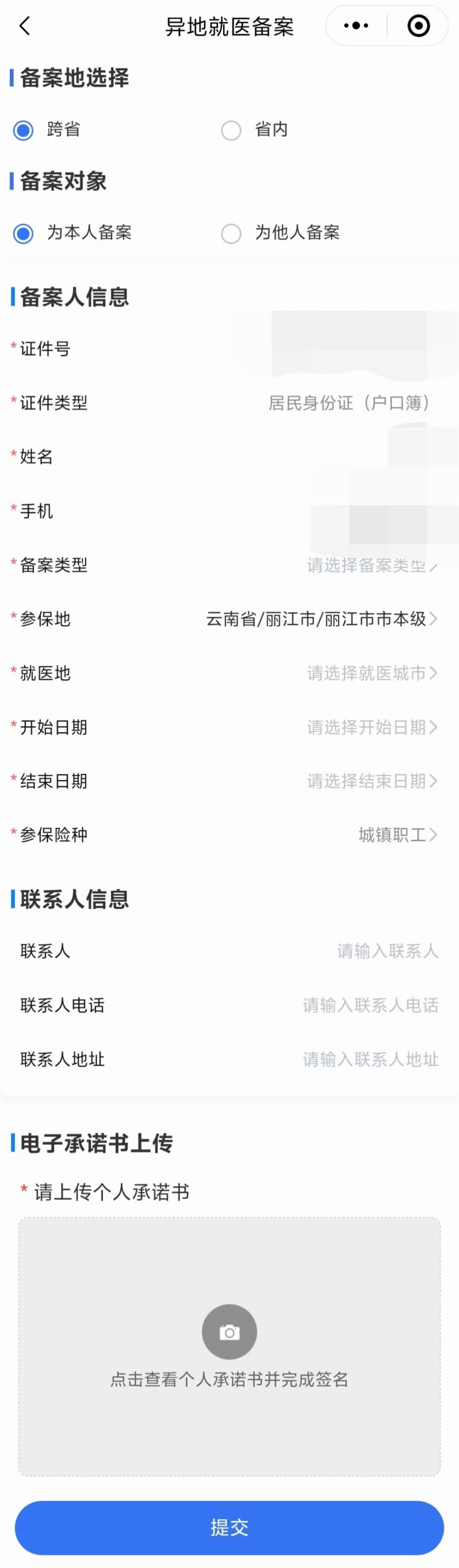Viewport: 459px width, 1568px height.
Task: Choose 为本人备案 option
Action: coord(24,233)
